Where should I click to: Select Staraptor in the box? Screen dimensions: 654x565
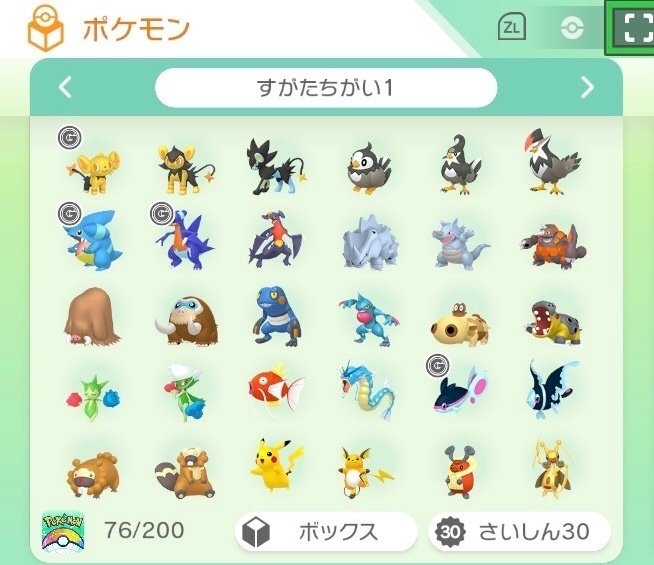click(548, 161)
